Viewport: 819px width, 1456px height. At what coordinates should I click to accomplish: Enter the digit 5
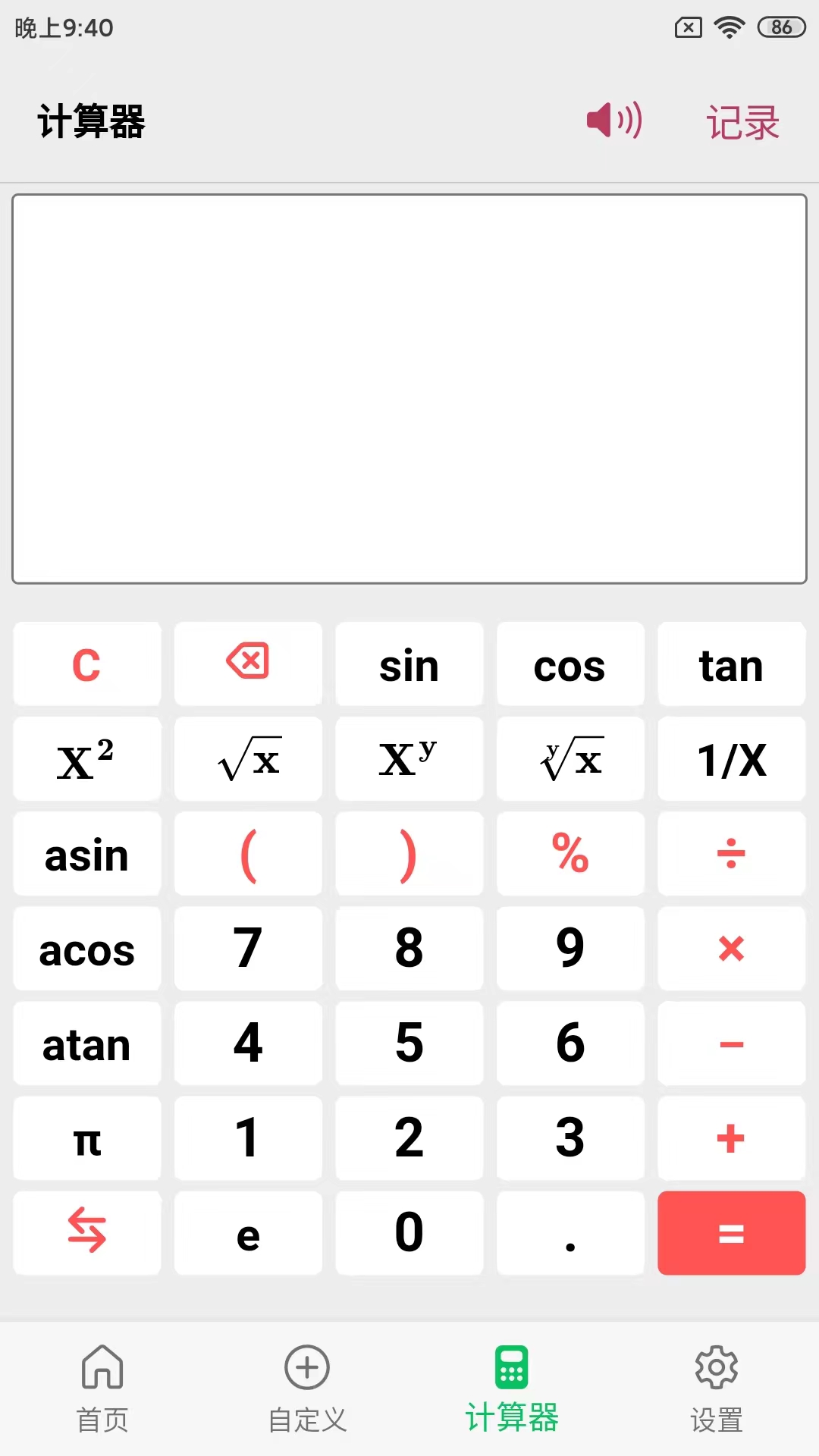409,1043
